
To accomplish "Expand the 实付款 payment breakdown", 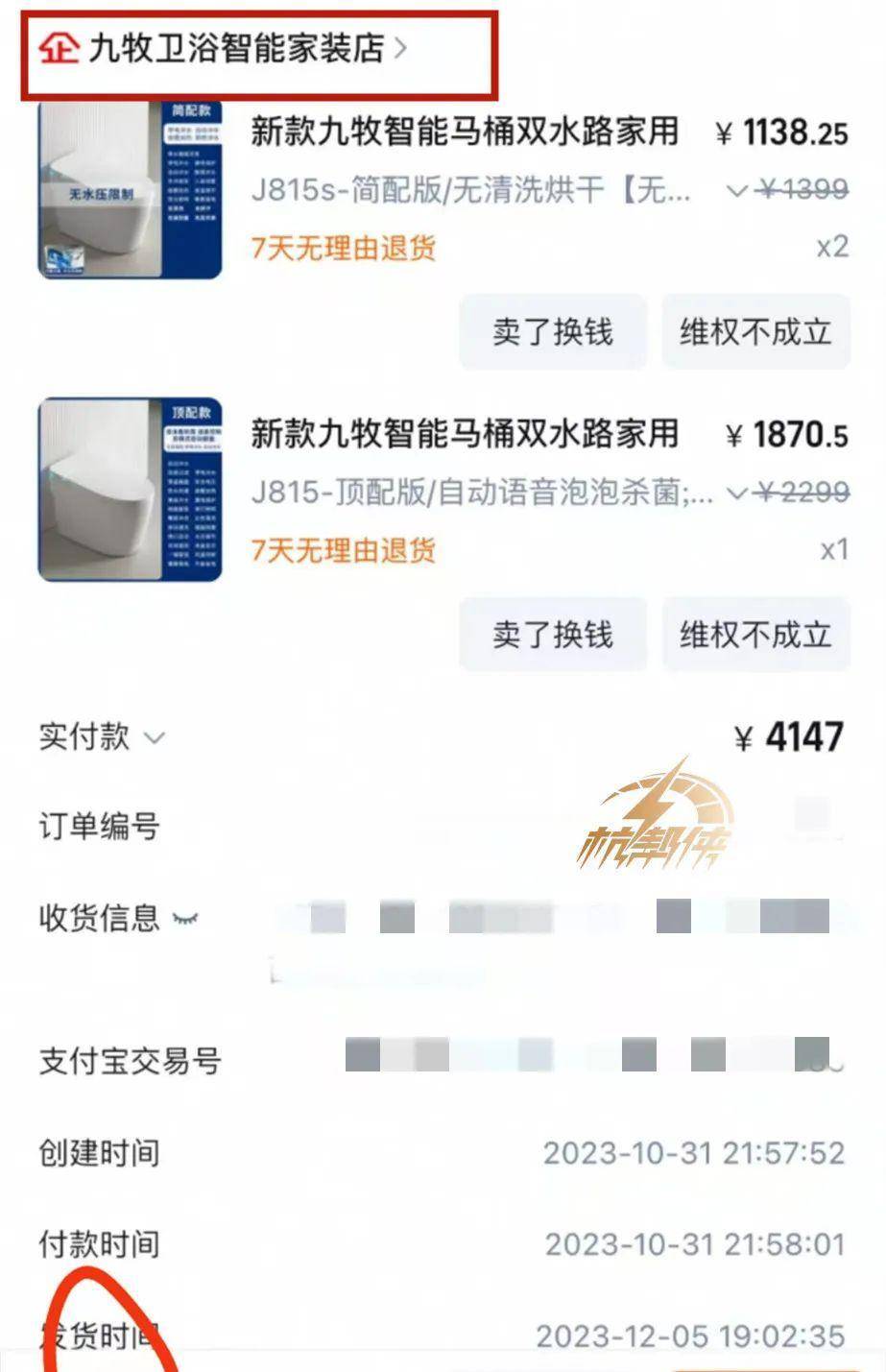I will coord(154,737).
